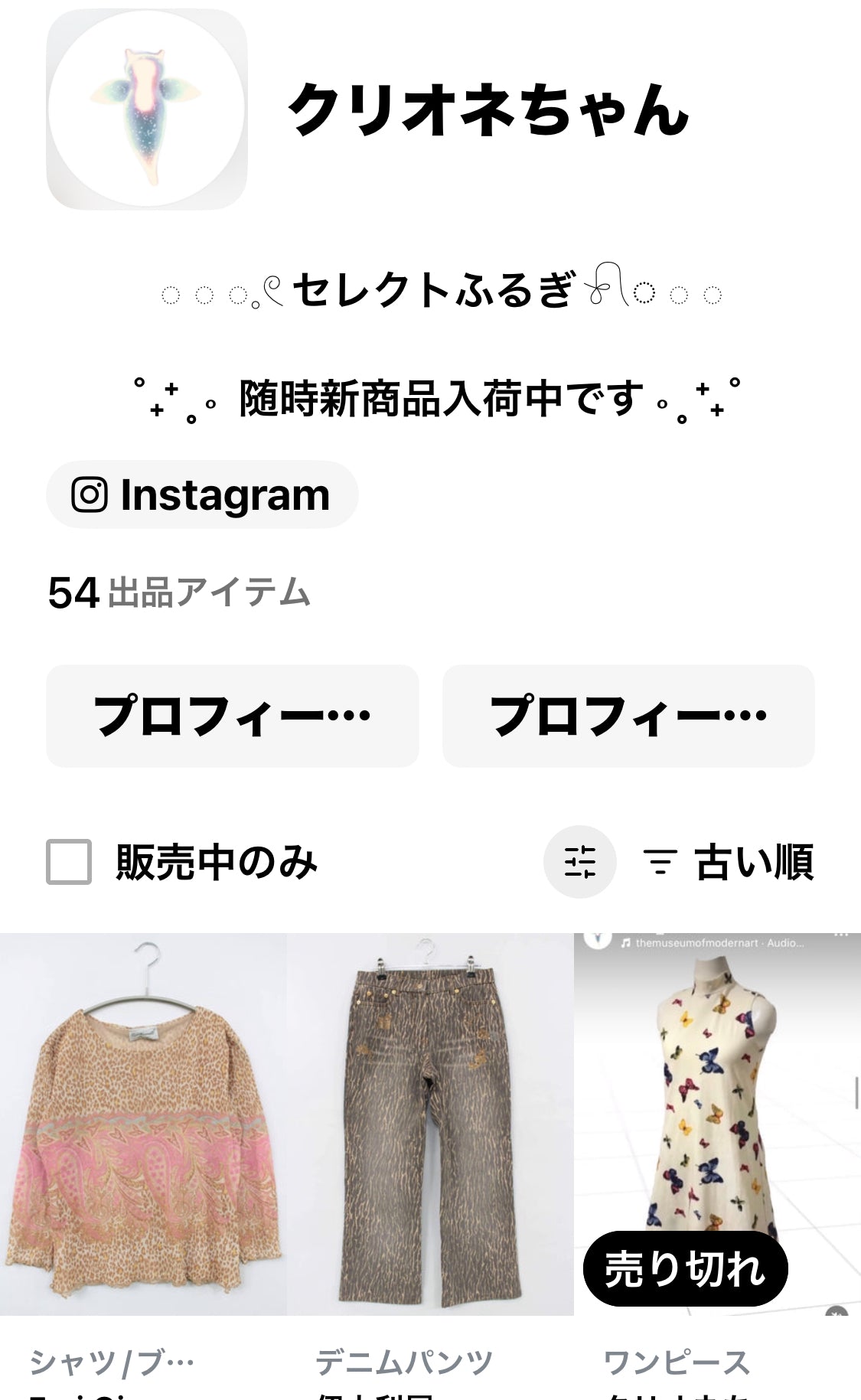Open the Instagram profile link
The height and width of the screenshot is (1400, 861).
[x=202, y=494]
